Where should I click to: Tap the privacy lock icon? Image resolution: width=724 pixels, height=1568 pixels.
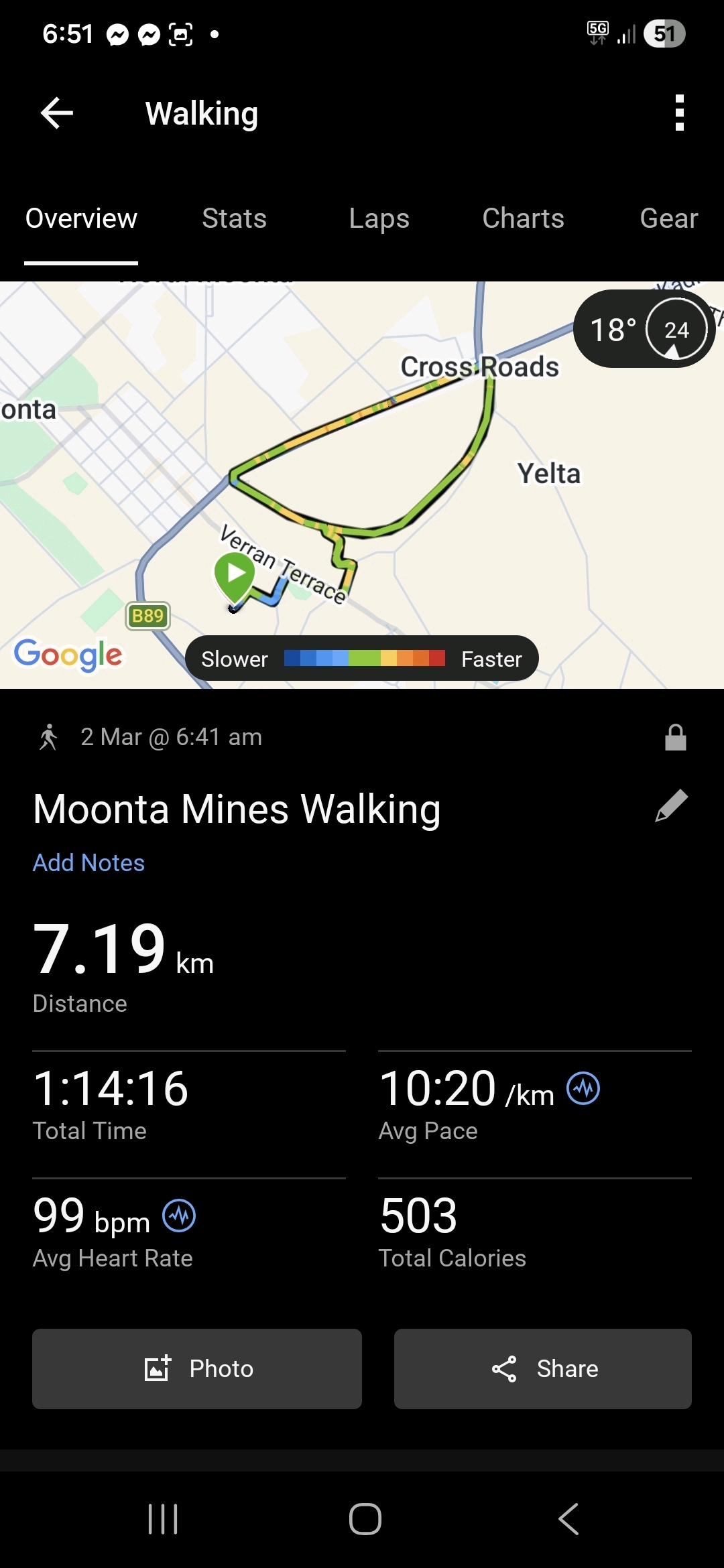675,737
